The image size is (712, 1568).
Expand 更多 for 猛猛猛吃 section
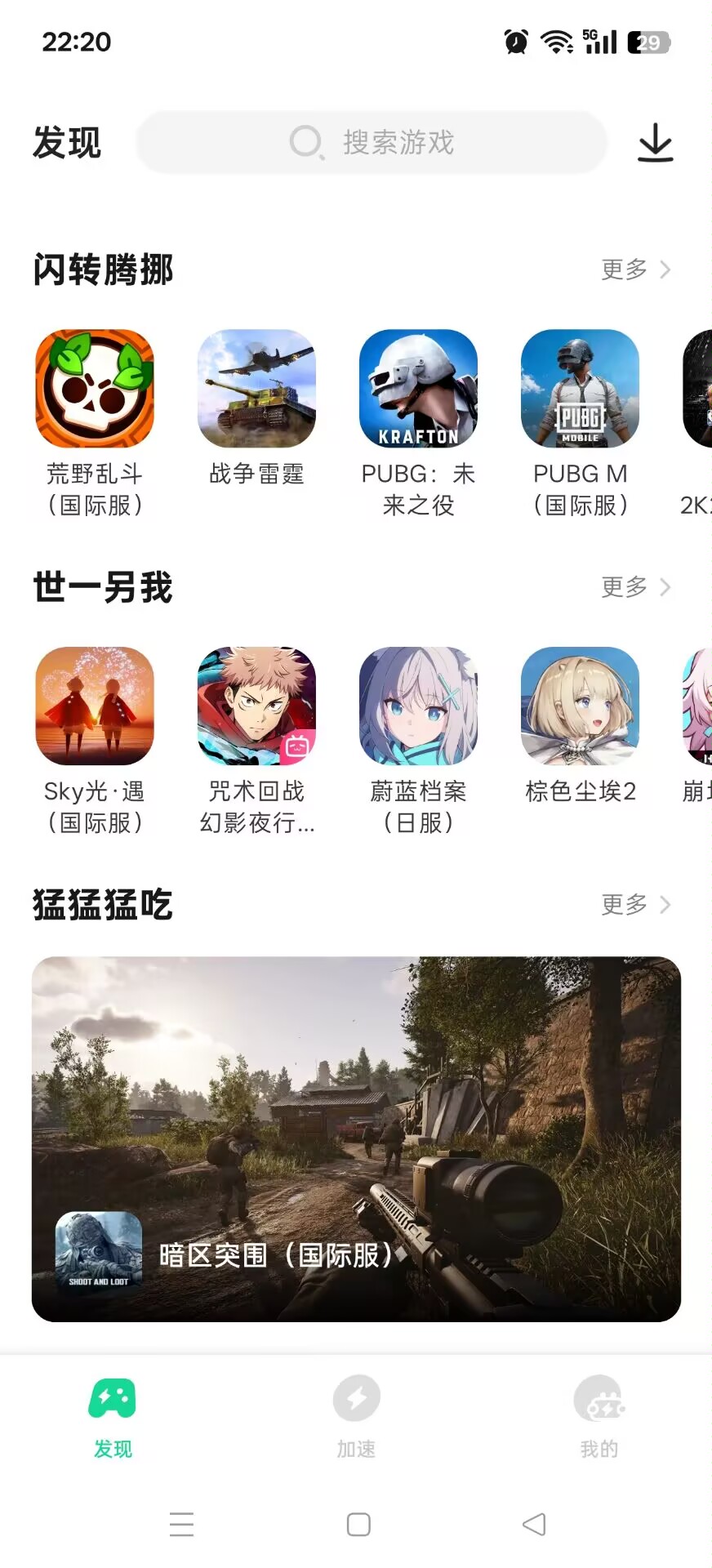click(x=635, y=904)
